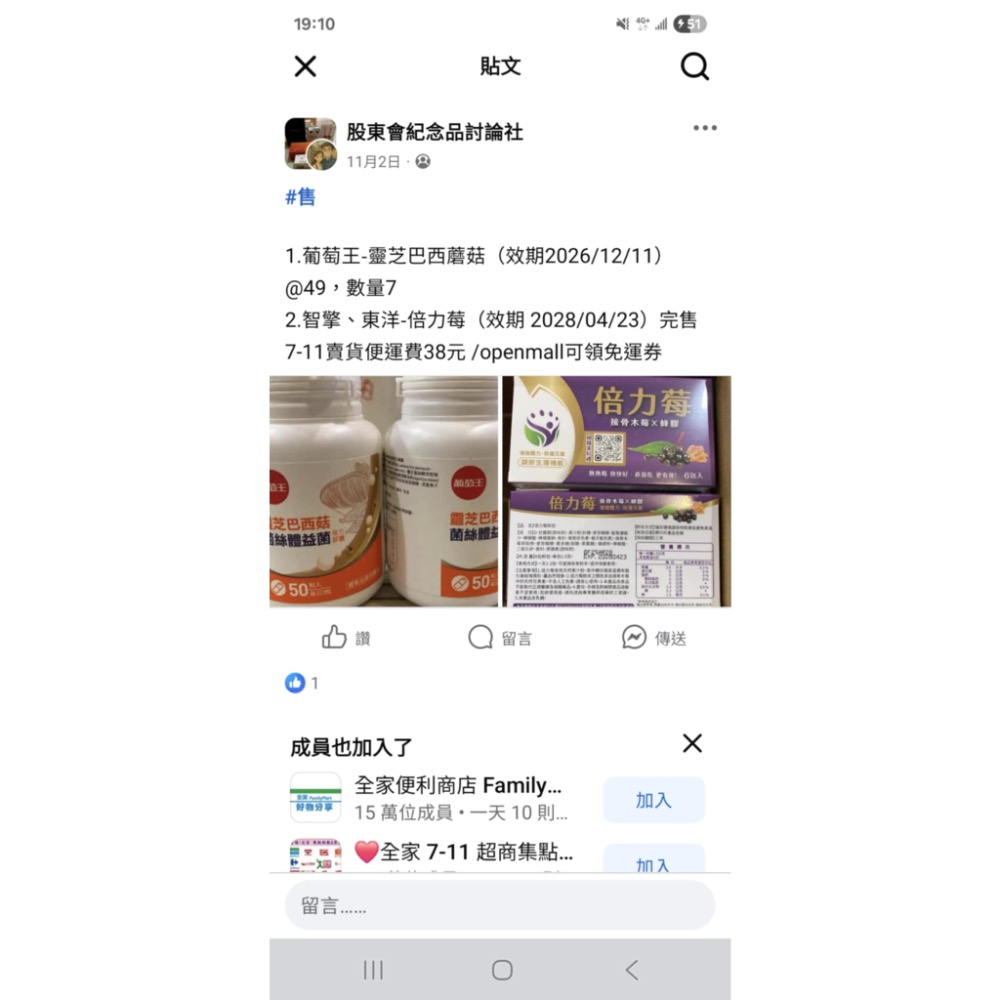Join the 全家 7-11 超商集點 group

tap(654, 862)
